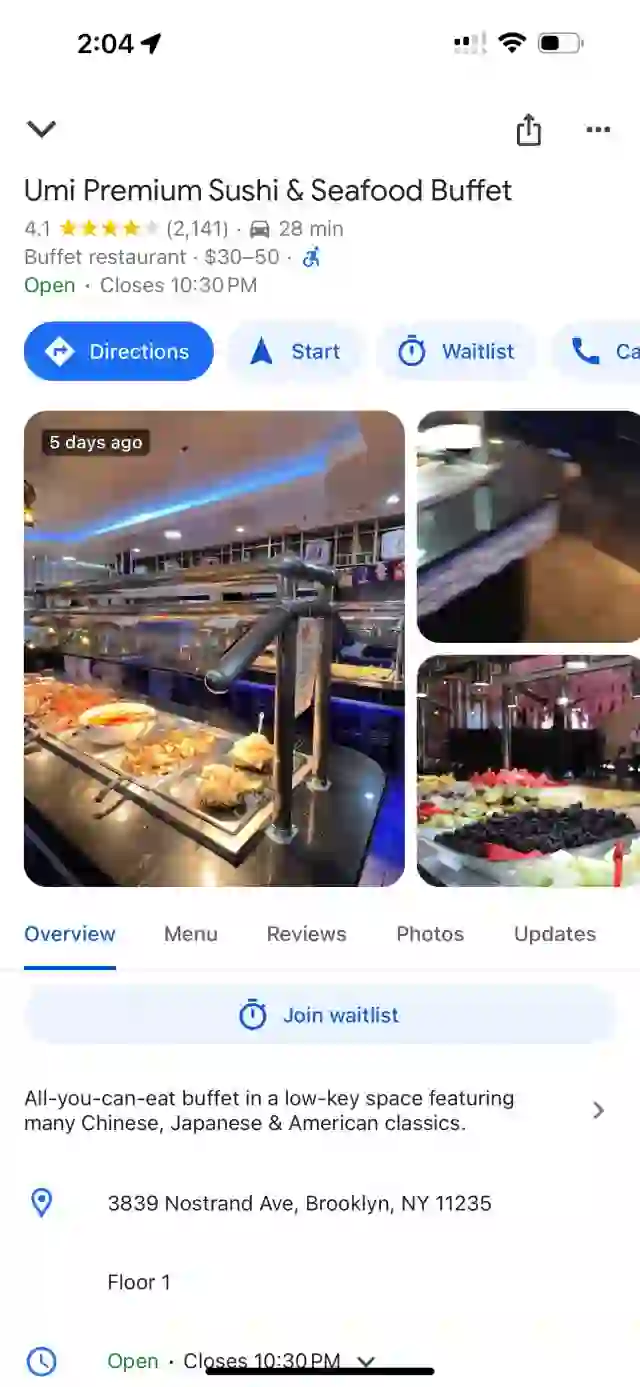
Task: Go to the Updates tab
Action: [555, 934]
